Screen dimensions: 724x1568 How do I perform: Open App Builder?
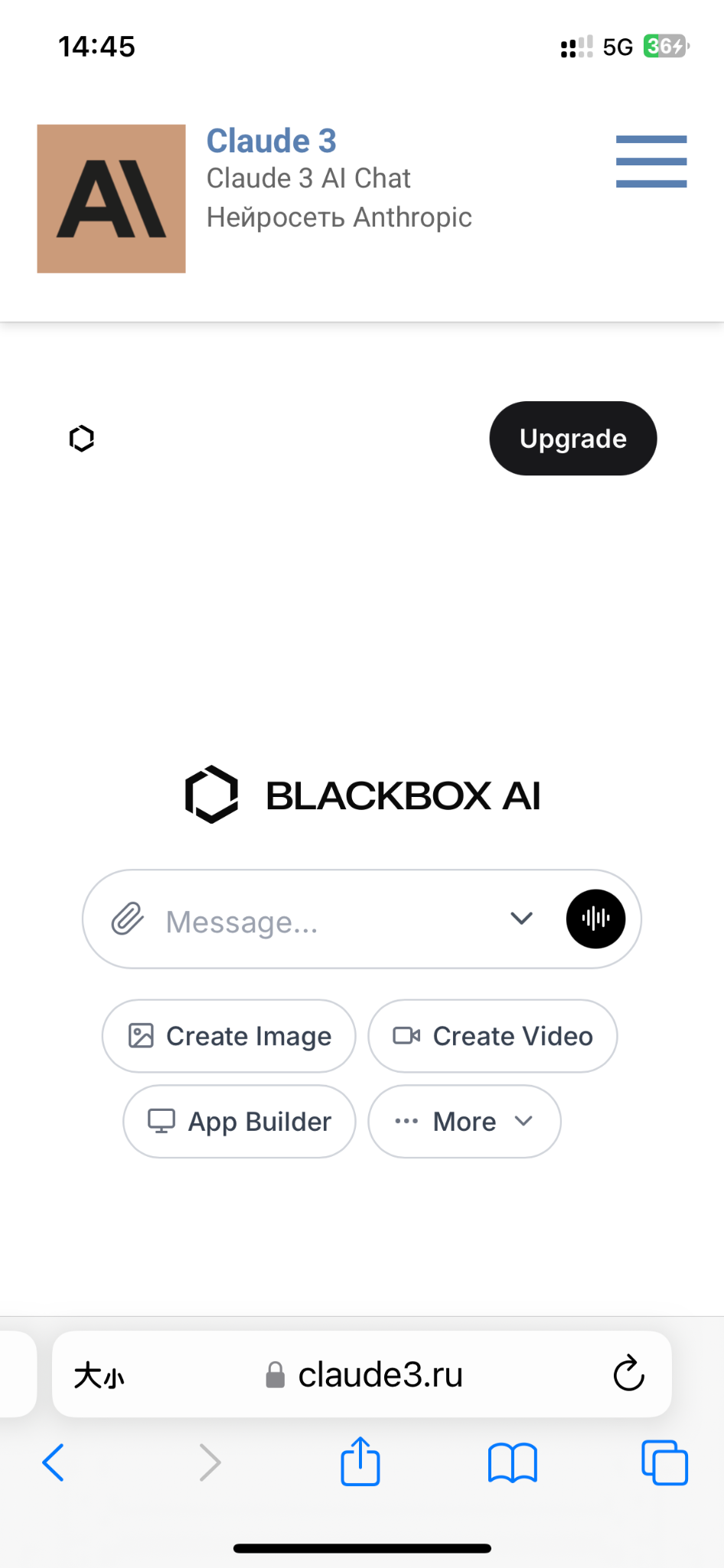(240, 1122)
